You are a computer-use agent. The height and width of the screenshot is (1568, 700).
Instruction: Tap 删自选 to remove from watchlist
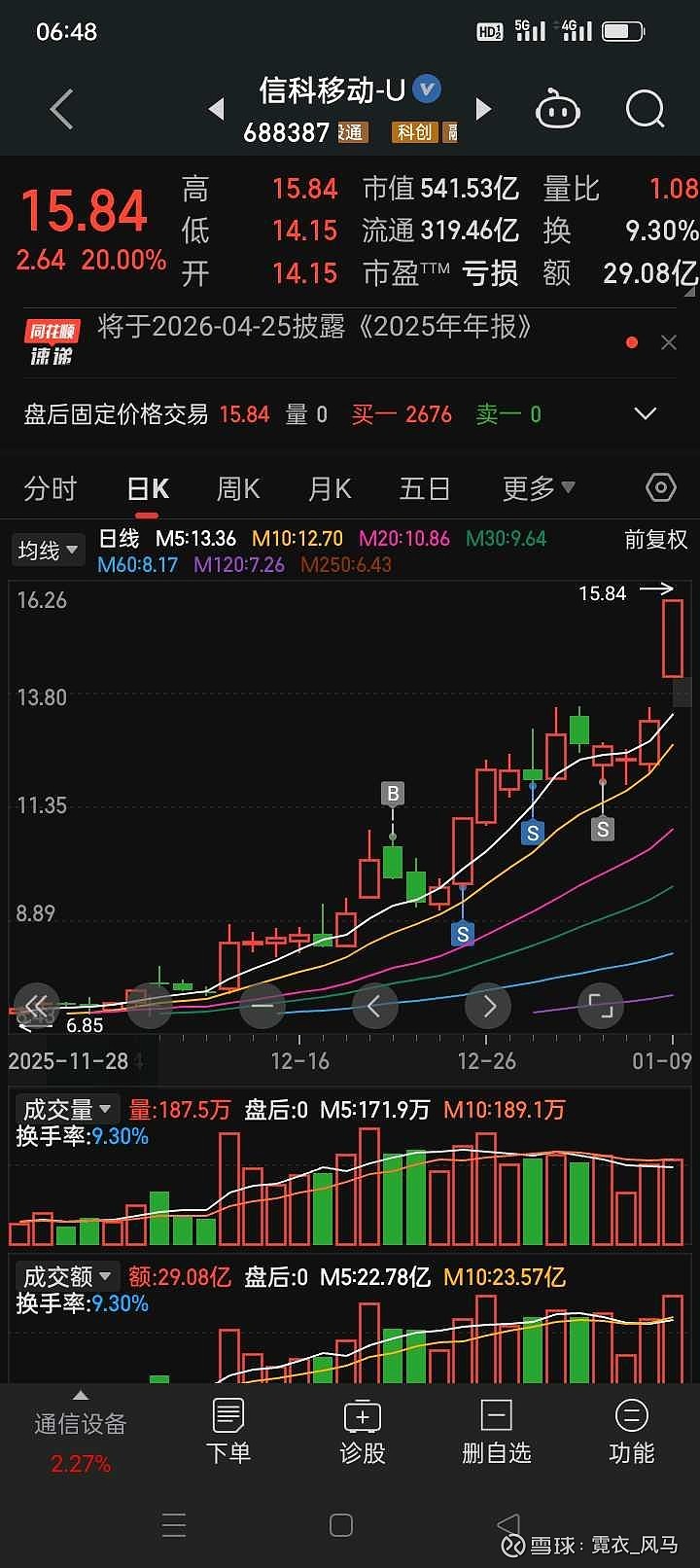[496, 1431]
